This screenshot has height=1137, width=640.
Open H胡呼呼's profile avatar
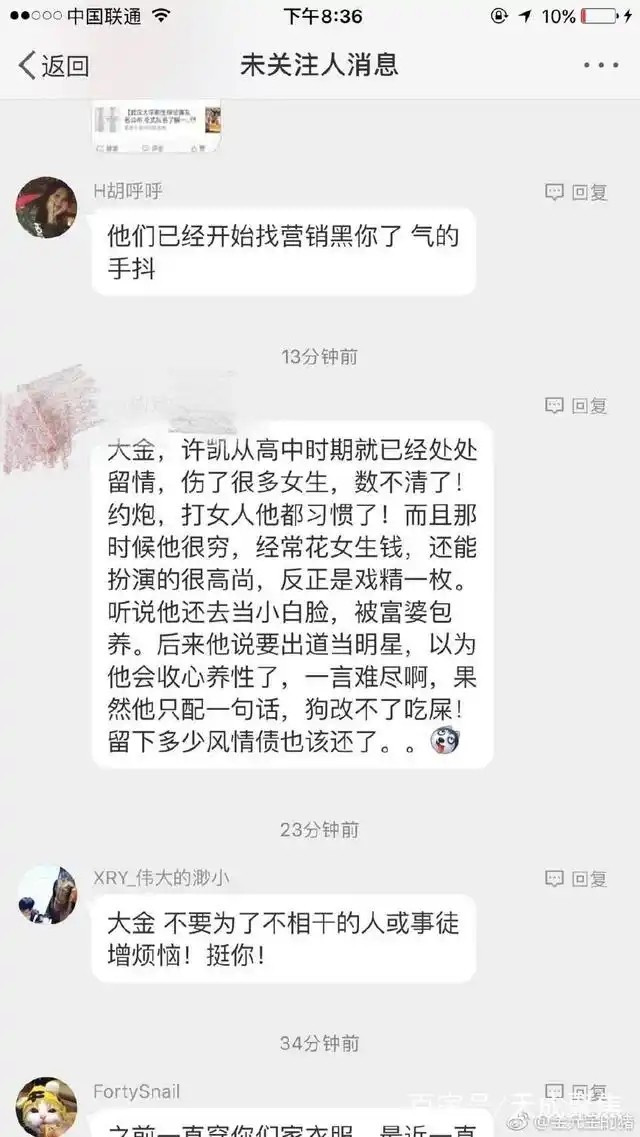[x=46, y=207]
